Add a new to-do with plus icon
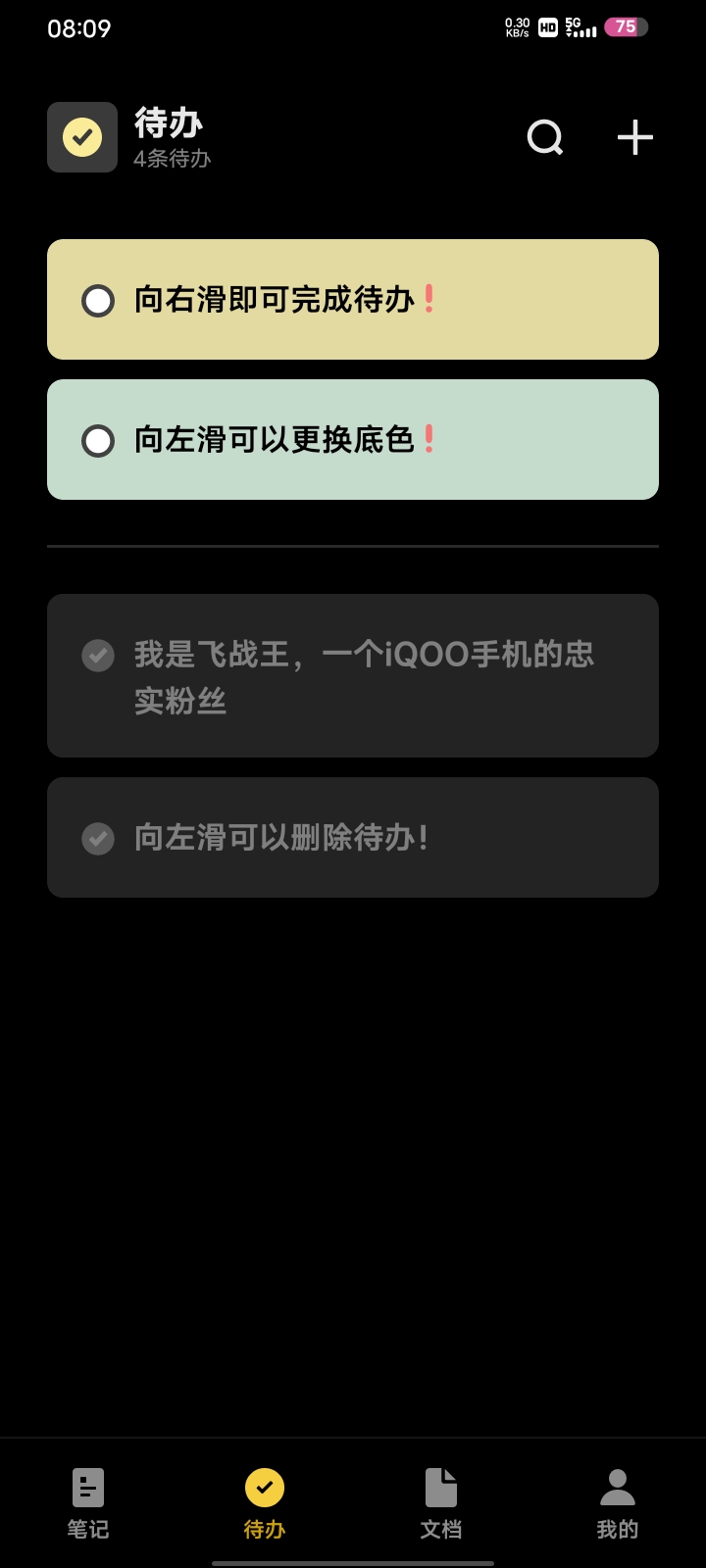Screen dimensions: 706x1568 point(634,137)
